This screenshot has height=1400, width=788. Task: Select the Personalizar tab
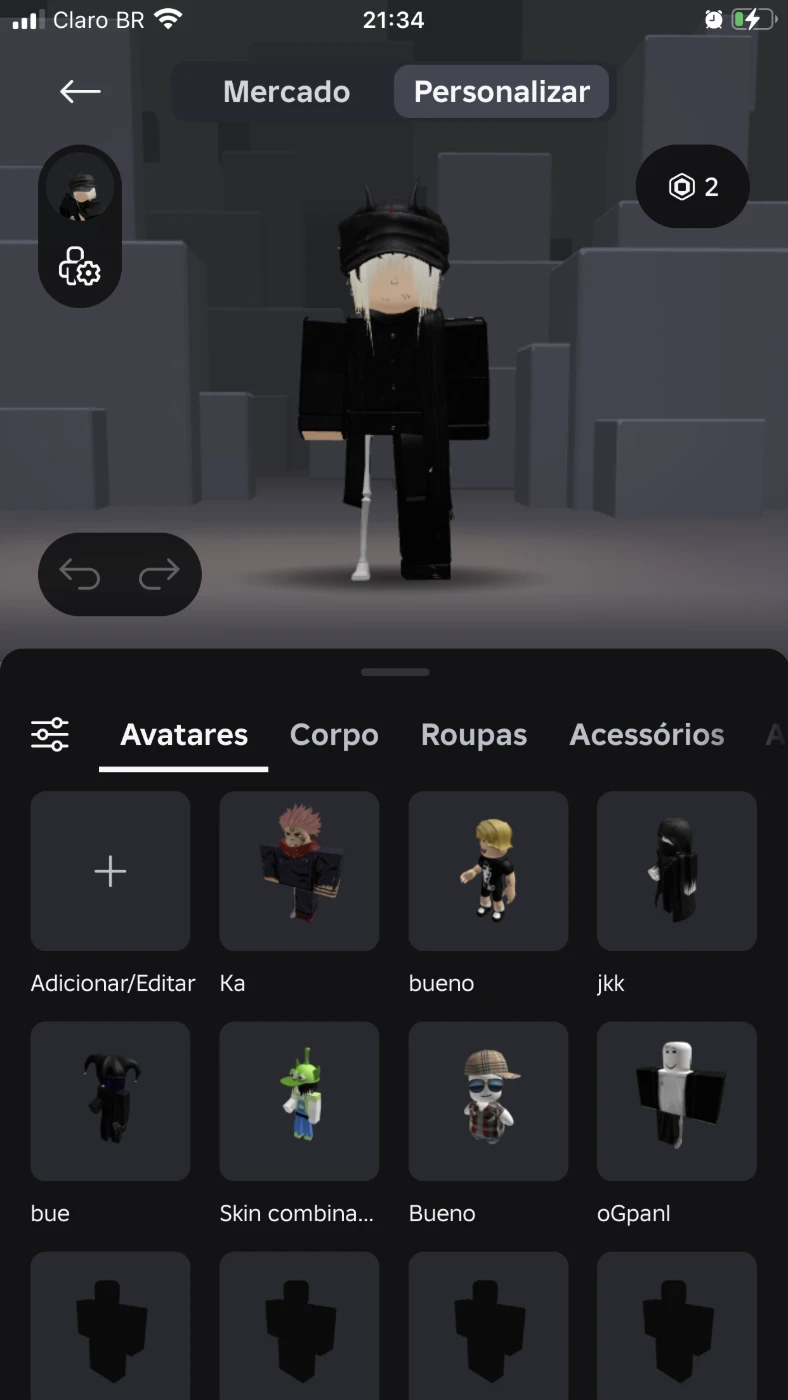[501, 92]
